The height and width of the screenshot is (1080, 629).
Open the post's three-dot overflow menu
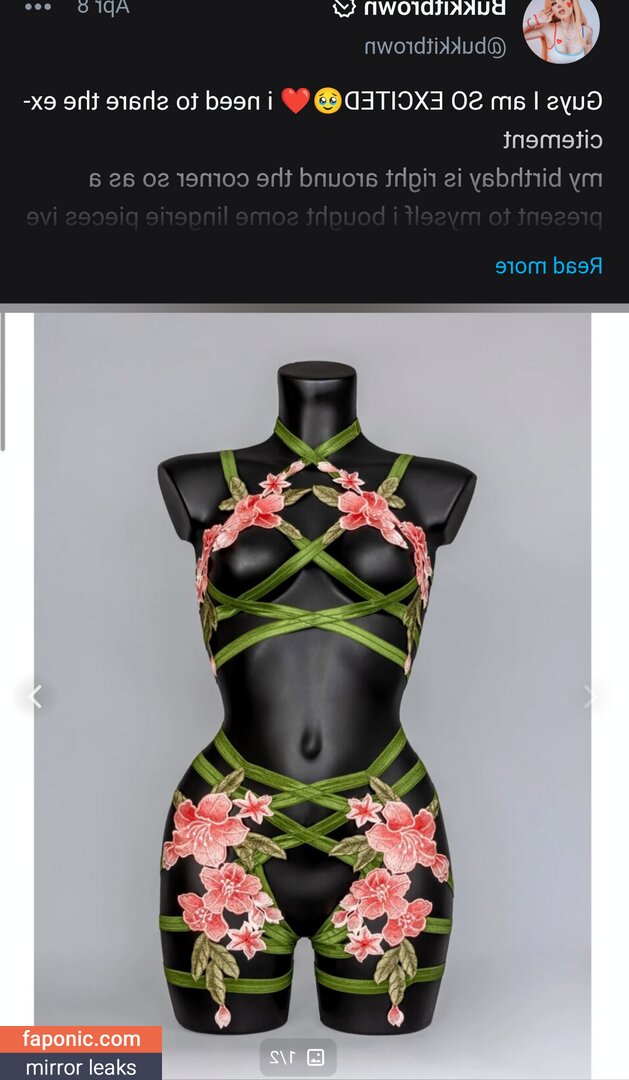38,7
